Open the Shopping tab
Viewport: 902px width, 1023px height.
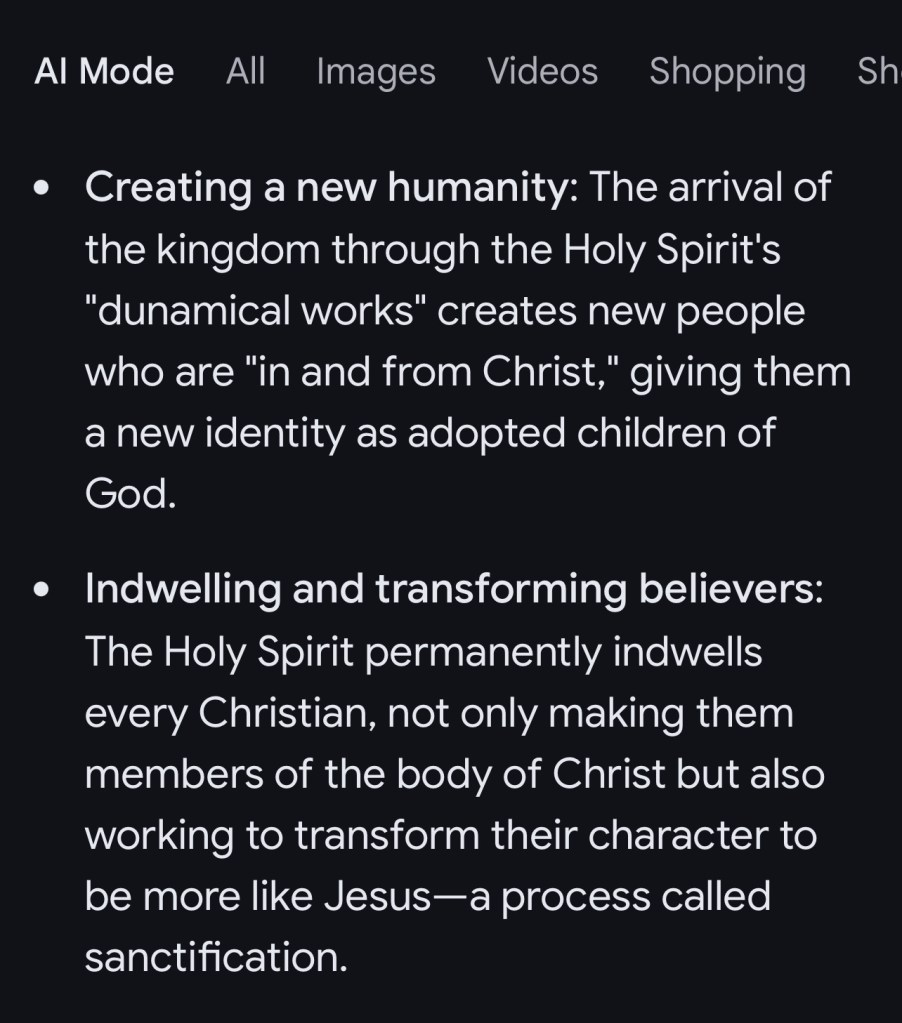click(727, 72)
